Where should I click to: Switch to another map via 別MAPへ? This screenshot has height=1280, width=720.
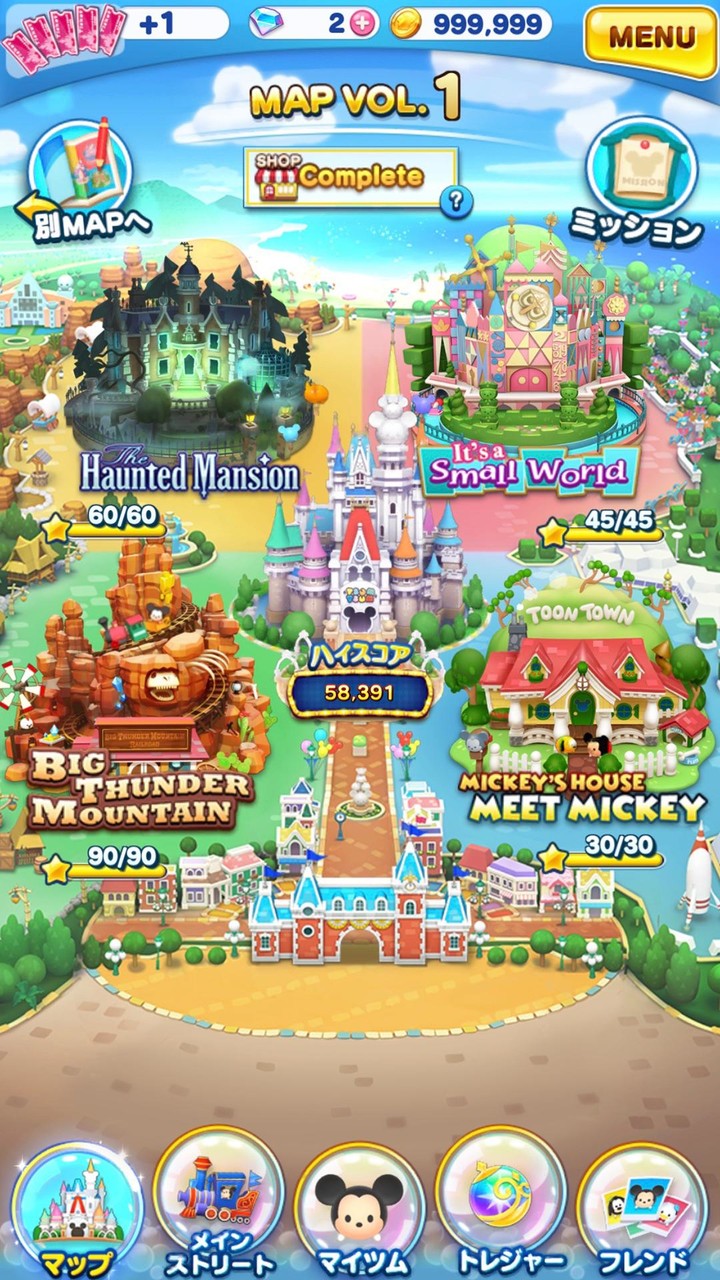[82, 182]
